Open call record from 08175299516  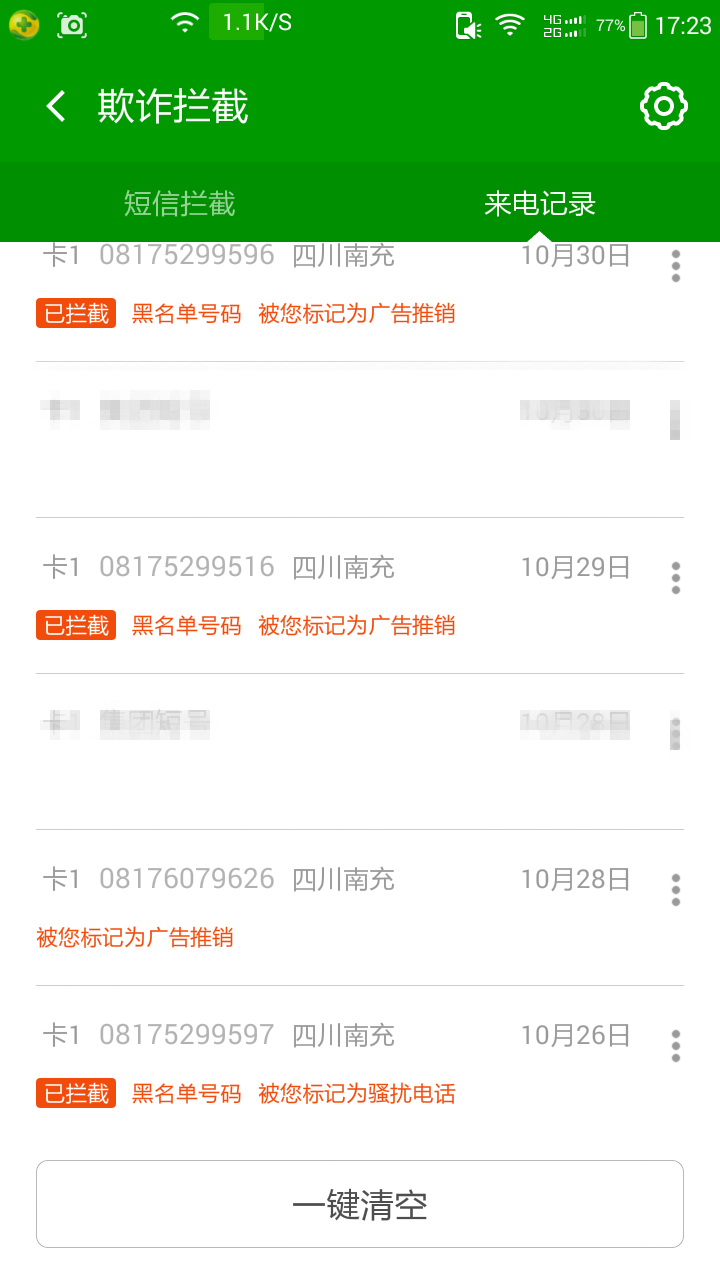(x=300, y=595)
